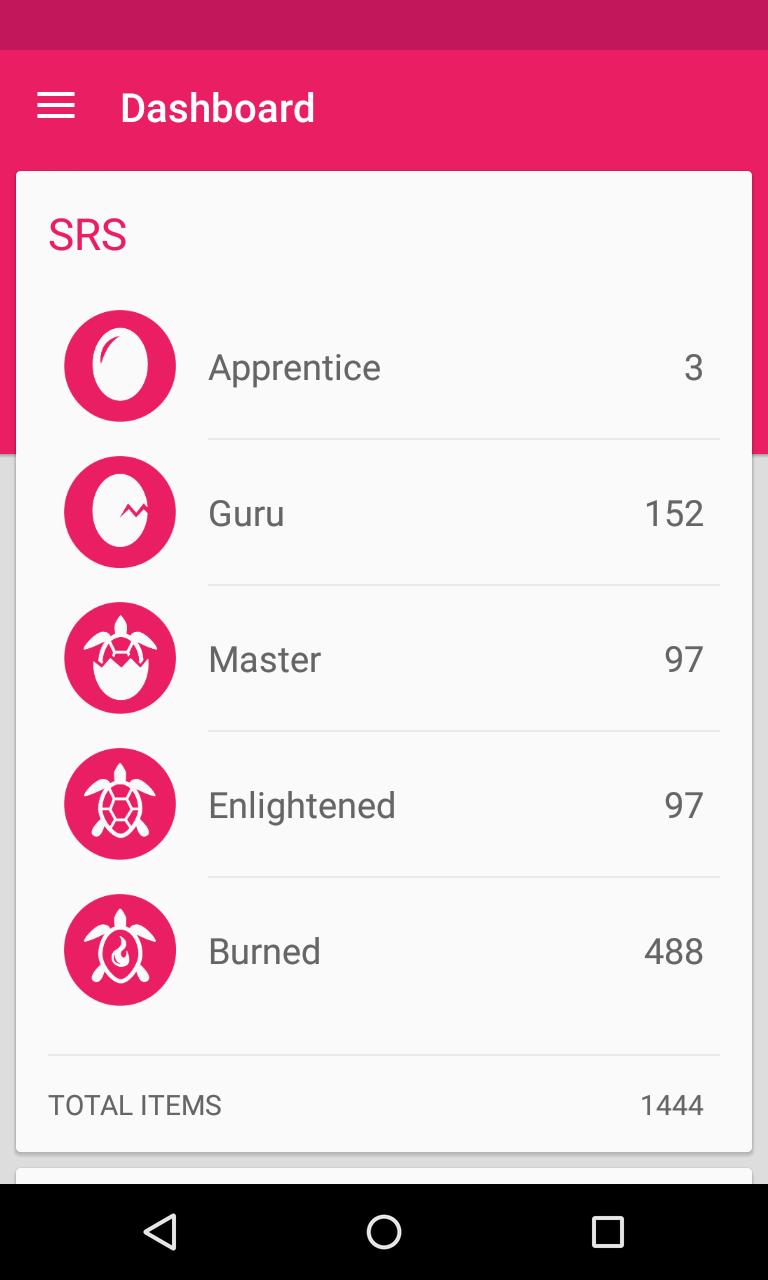Return to the home screen

pos(384,1232)
